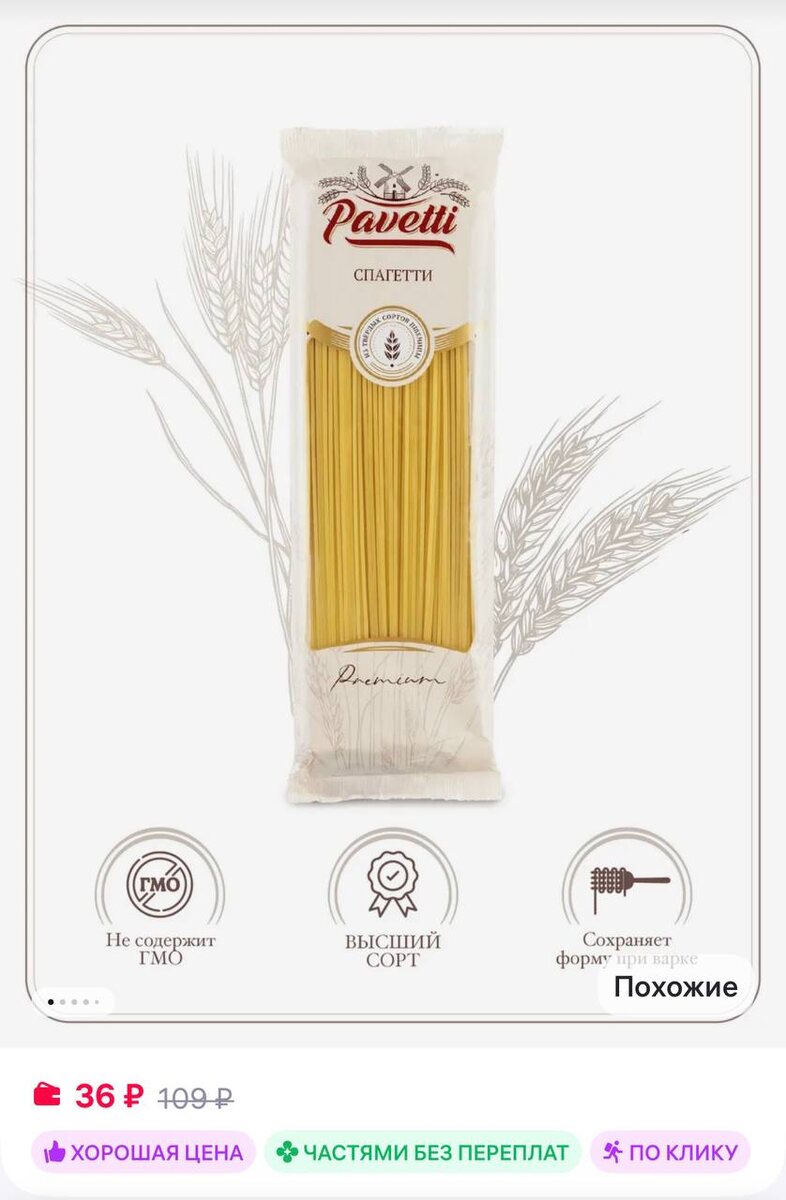The width and height of the screenshot is (786, 1200).
Task: Choose the ПО КЛИКУ chip
Action: click(670, 1152)
